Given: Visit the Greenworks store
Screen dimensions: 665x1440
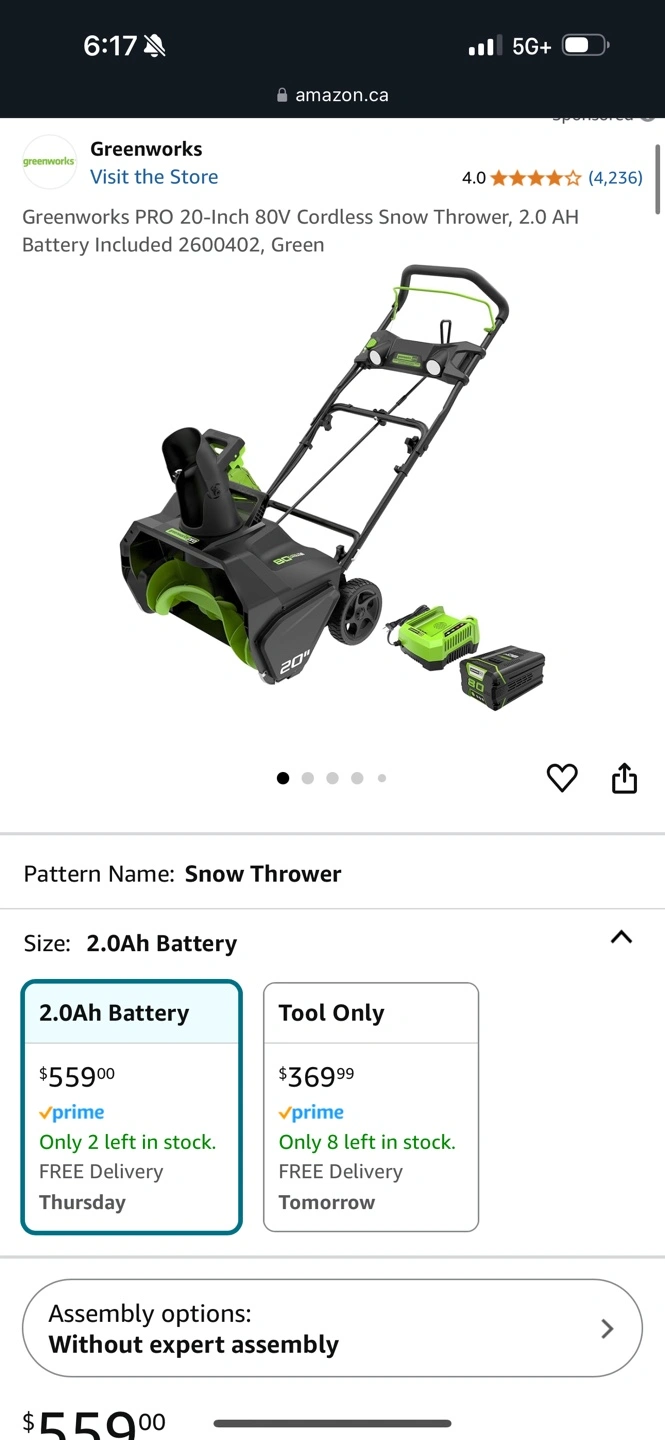Looking at the screenshot, I should 153,177.
